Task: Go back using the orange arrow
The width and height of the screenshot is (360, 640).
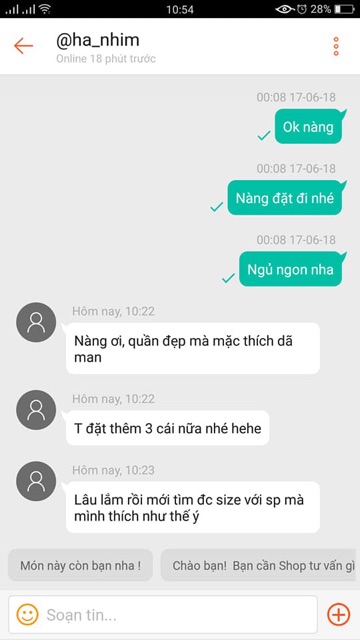Action: click(x=23, y=46)
